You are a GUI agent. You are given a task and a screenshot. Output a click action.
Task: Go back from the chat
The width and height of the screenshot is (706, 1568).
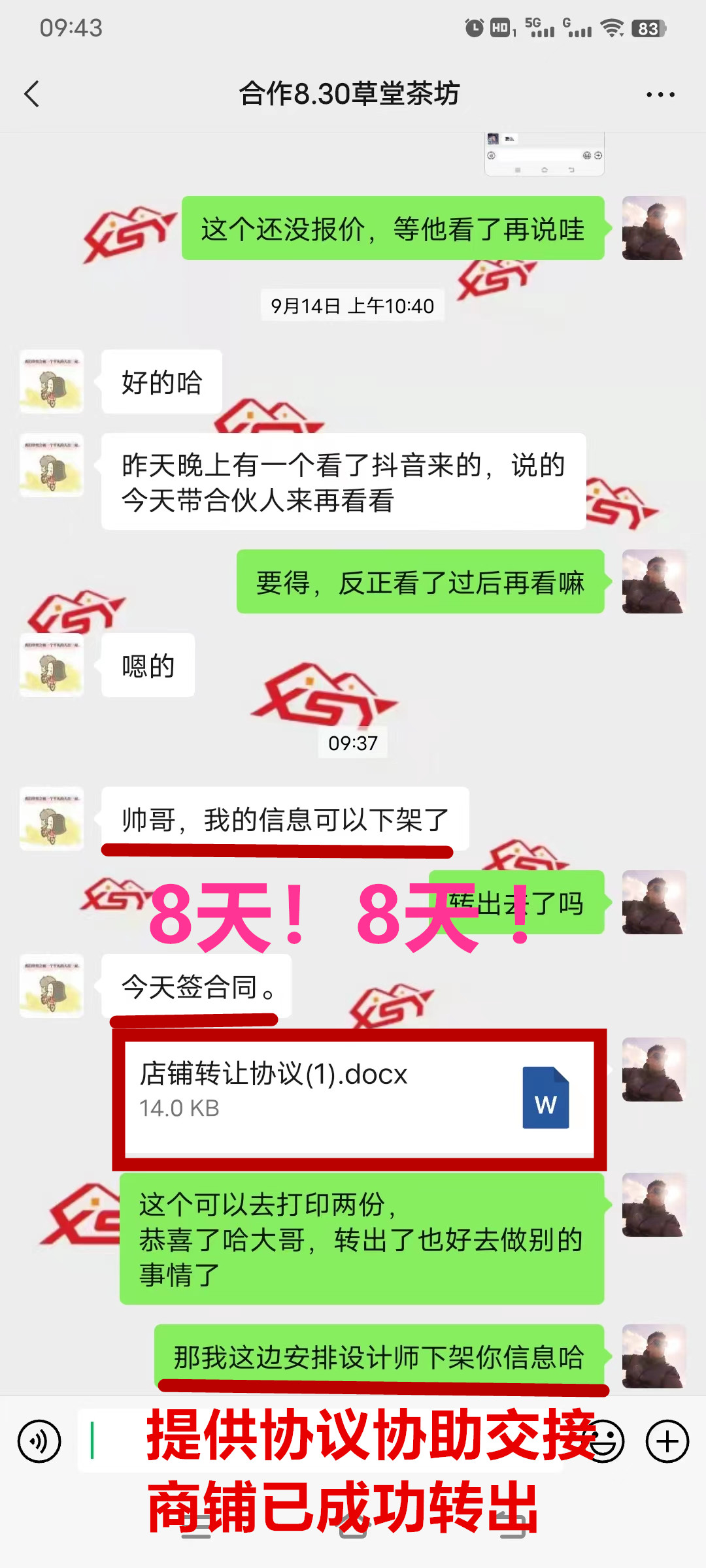coord(31,94)
